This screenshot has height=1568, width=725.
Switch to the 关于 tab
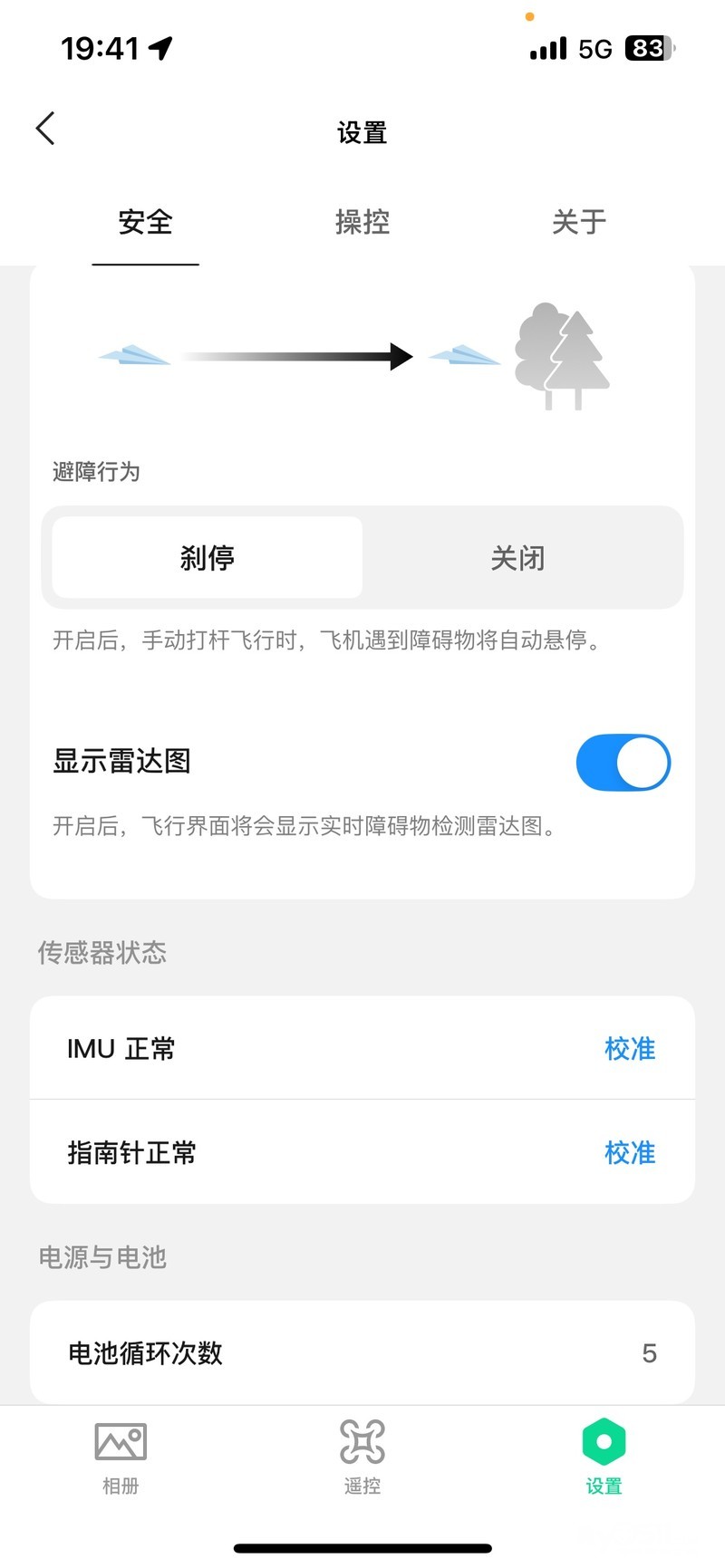point(579,222)
